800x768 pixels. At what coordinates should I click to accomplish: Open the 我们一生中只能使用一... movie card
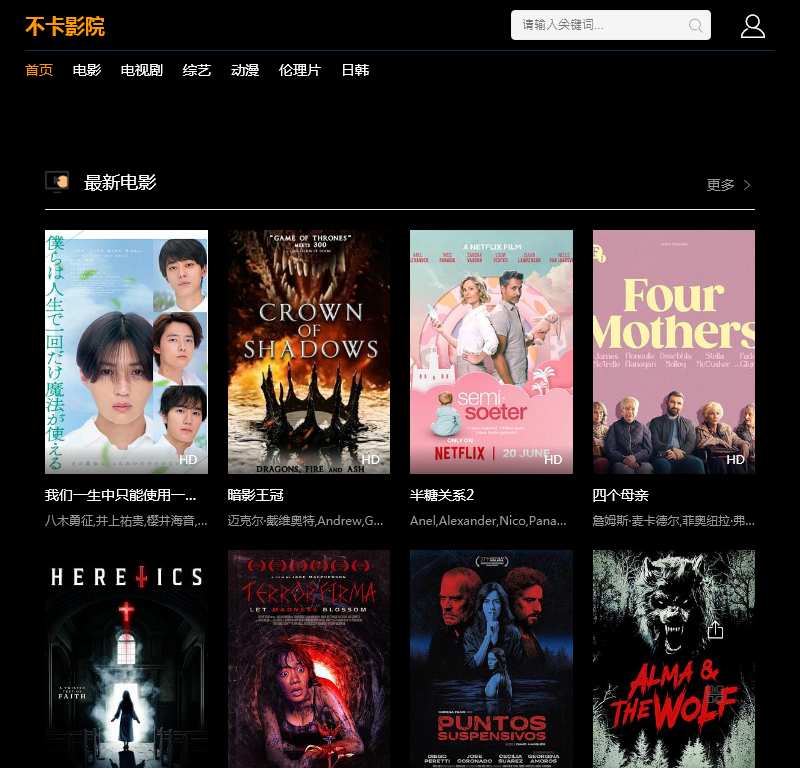coord(126,351)
